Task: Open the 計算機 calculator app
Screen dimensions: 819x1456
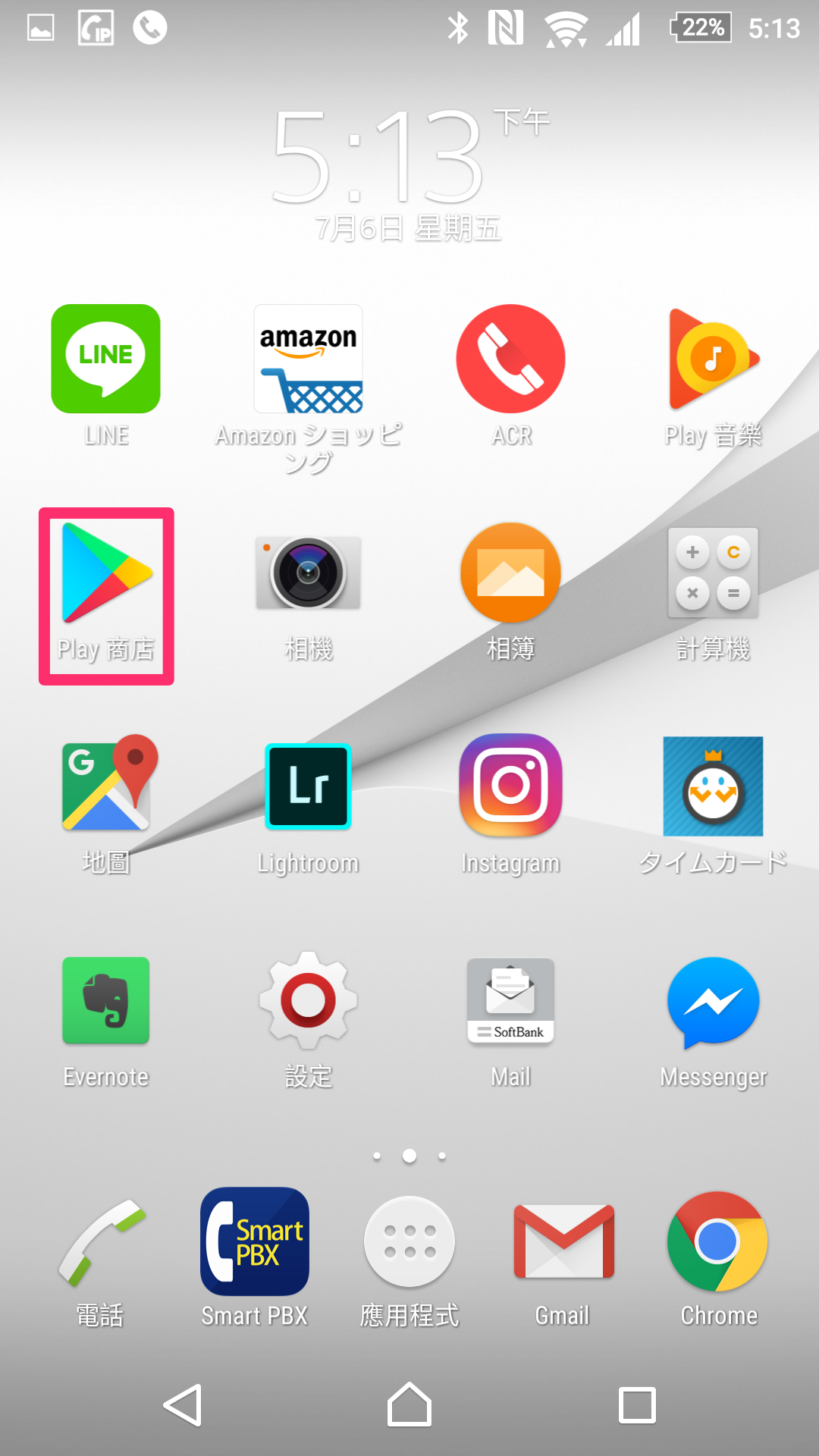Action: pos(713,574)
